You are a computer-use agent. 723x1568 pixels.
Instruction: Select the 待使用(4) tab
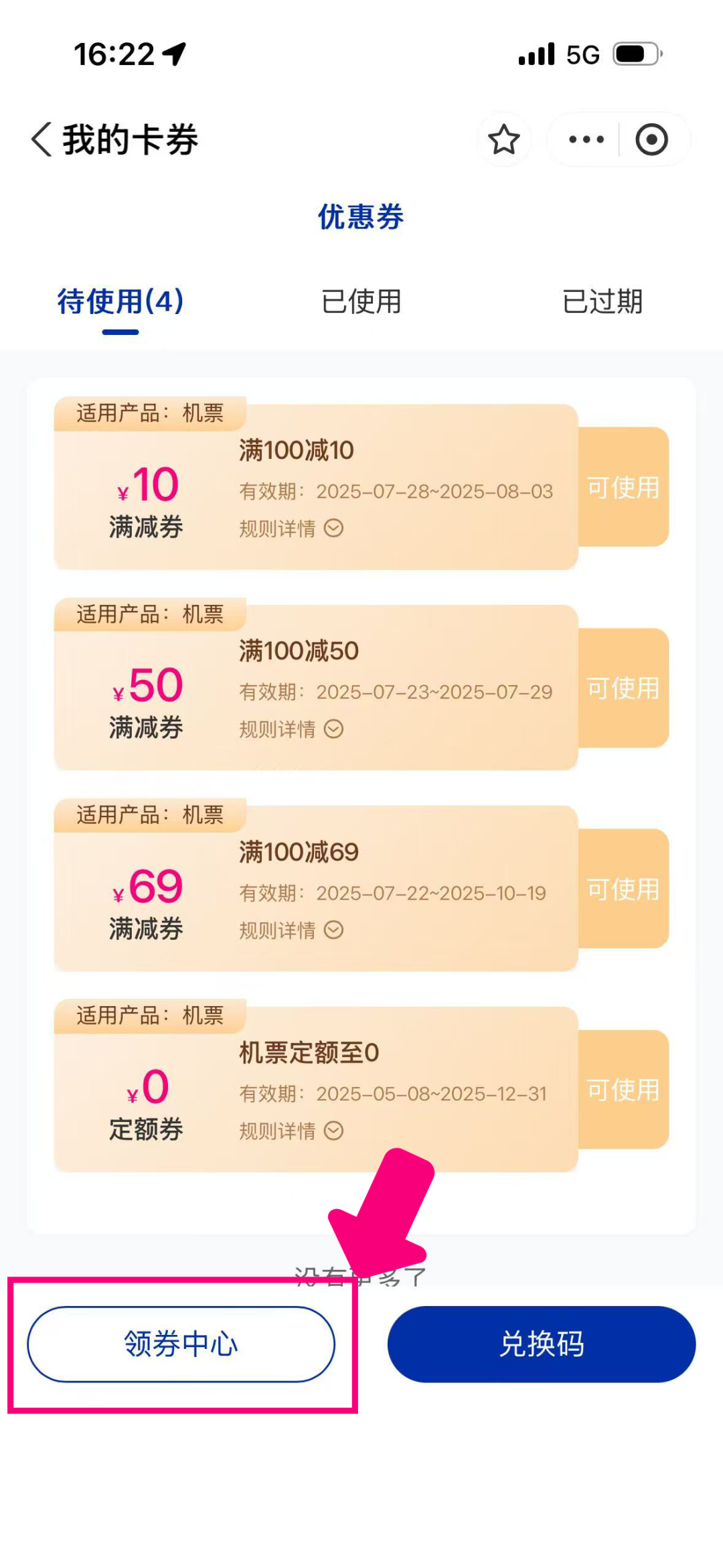(120, 301)
